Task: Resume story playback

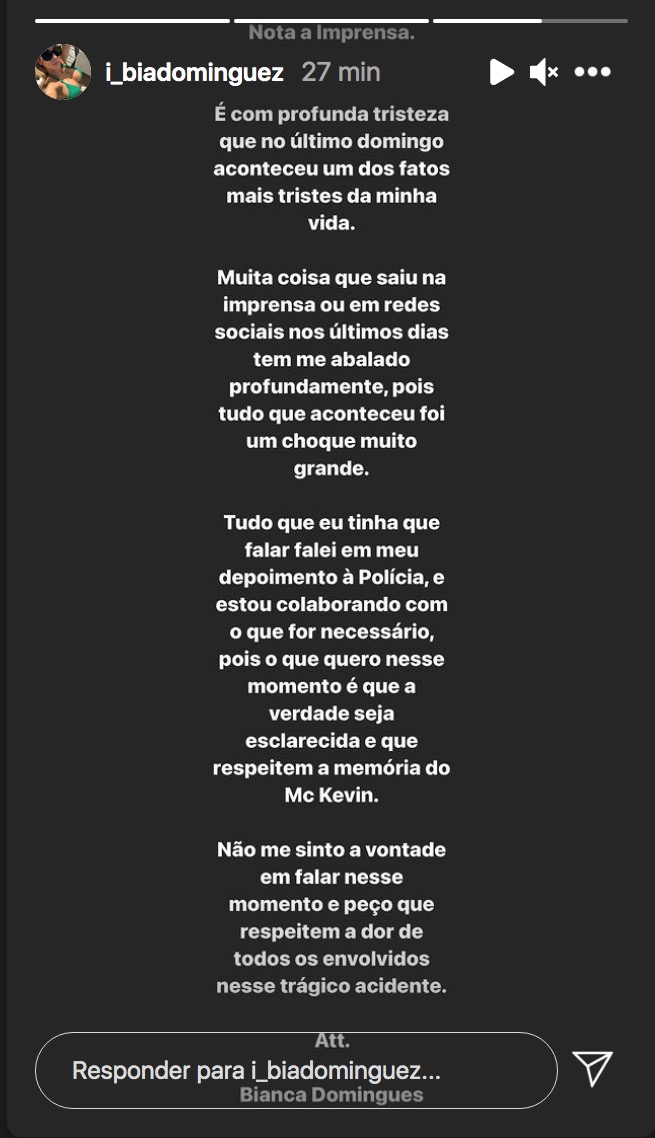Action: click(x=501, y=72)
